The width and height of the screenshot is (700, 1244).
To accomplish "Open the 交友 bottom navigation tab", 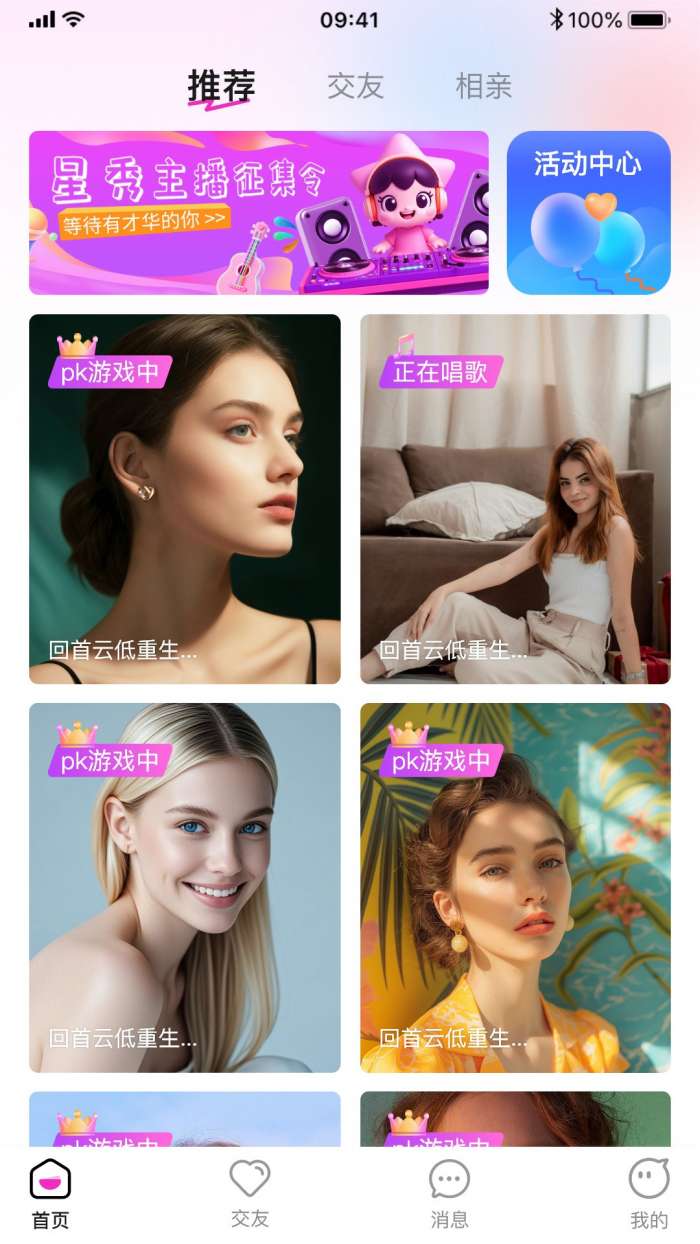I will 250,1193.
